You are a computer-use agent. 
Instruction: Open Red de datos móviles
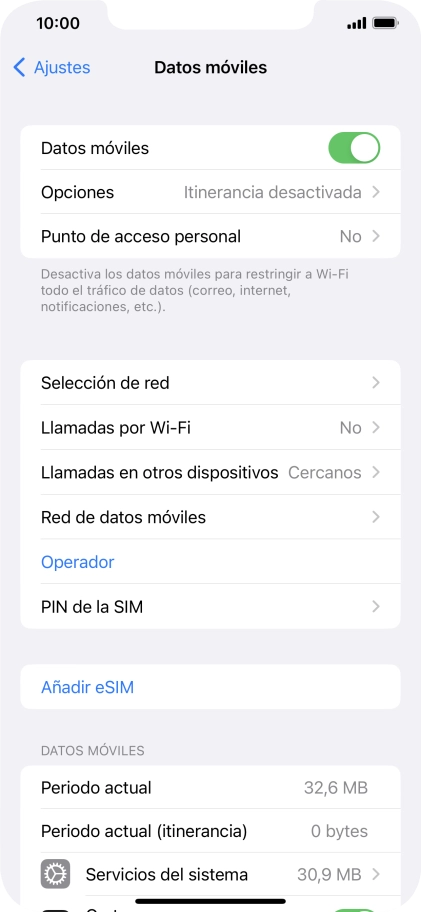click(x=210, y=517)
